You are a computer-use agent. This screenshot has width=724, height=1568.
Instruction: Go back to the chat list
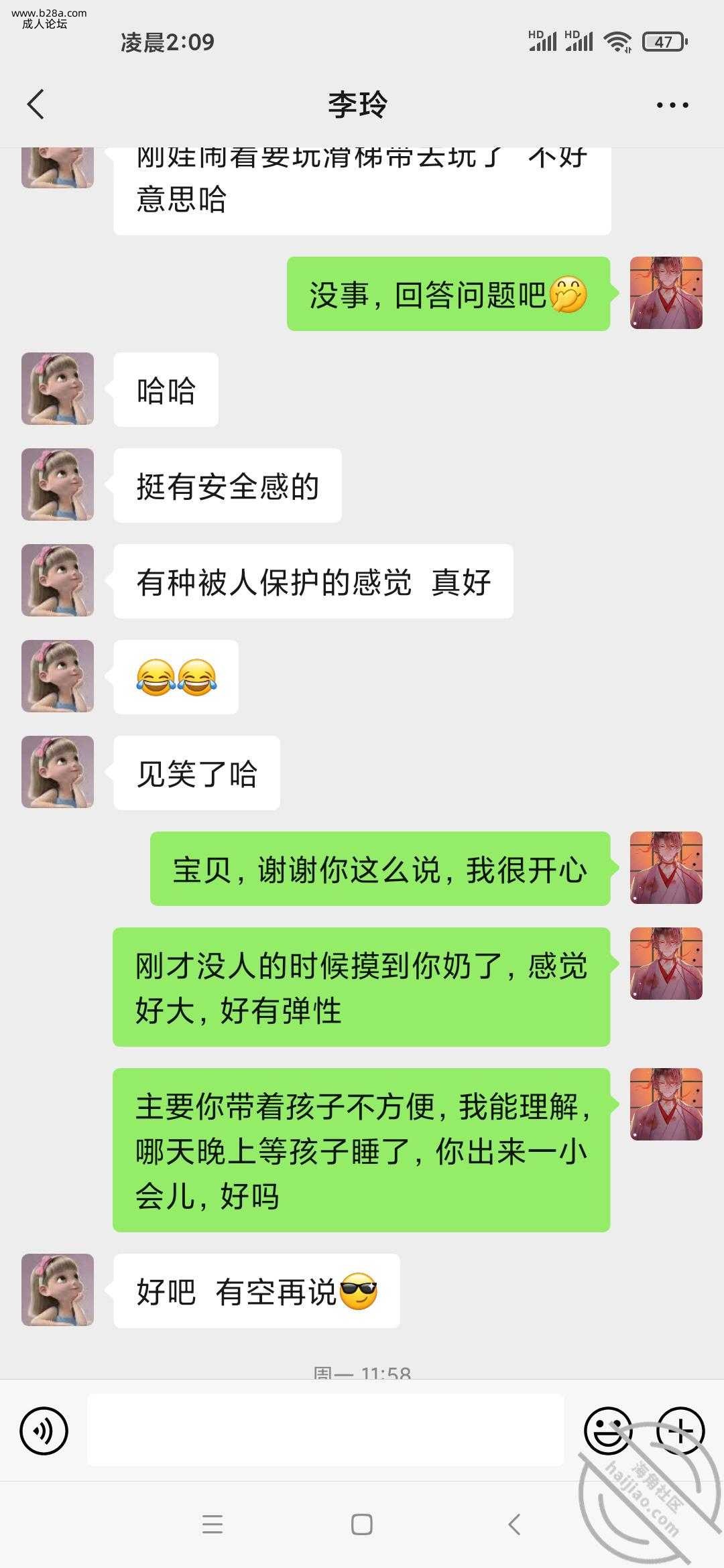[36, 105]
